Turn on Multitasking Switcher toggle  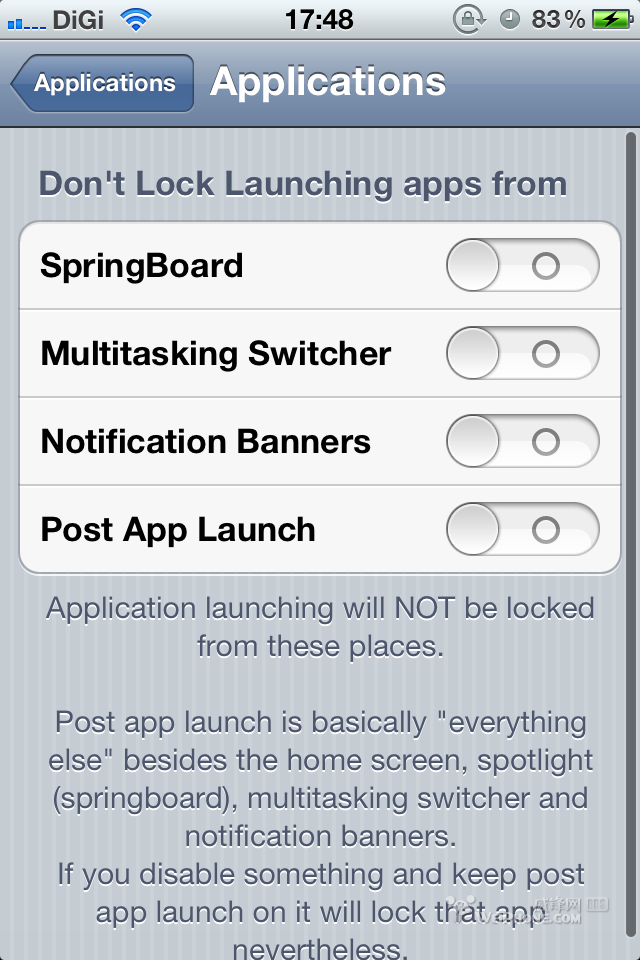(522, 354)
